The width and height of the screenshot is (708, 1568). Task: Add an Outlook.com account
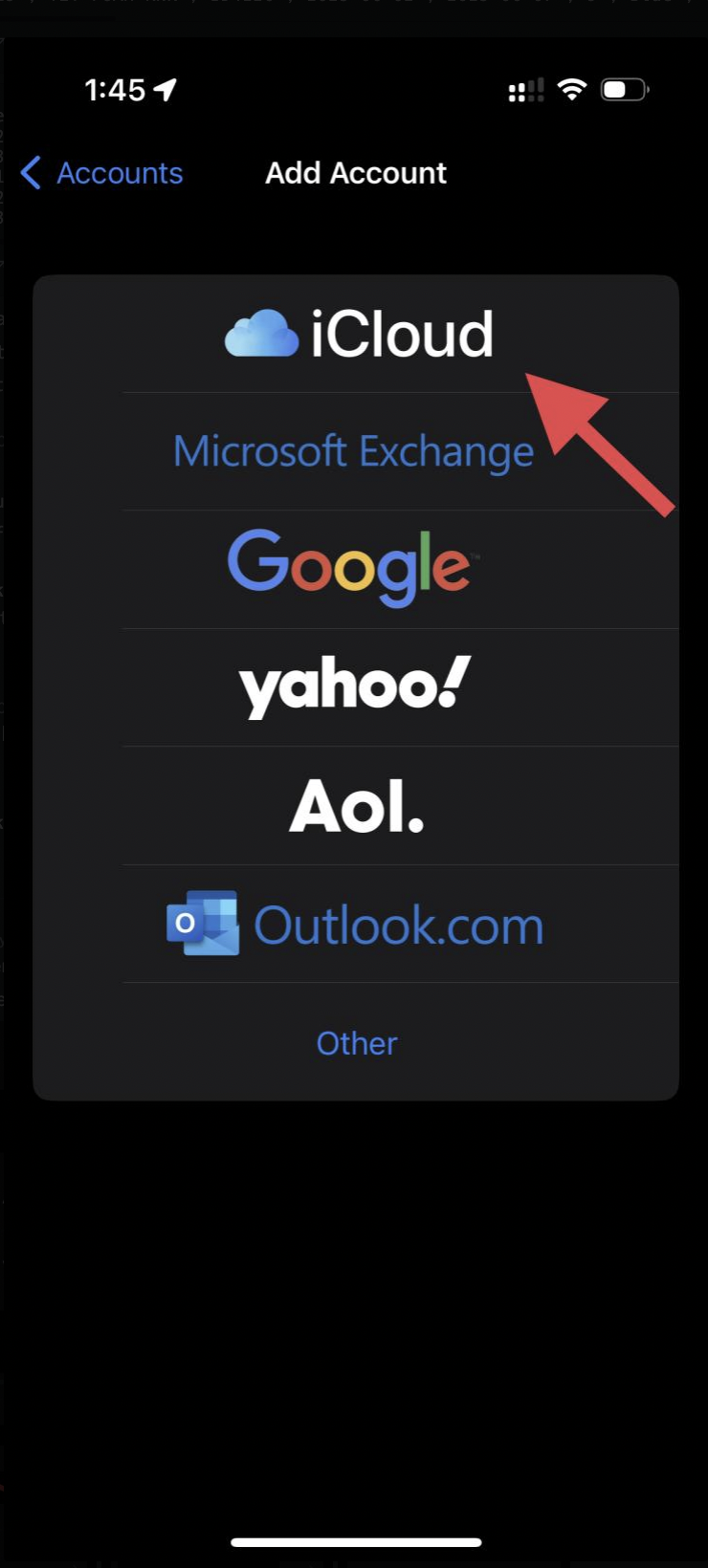tap(356, 925)
